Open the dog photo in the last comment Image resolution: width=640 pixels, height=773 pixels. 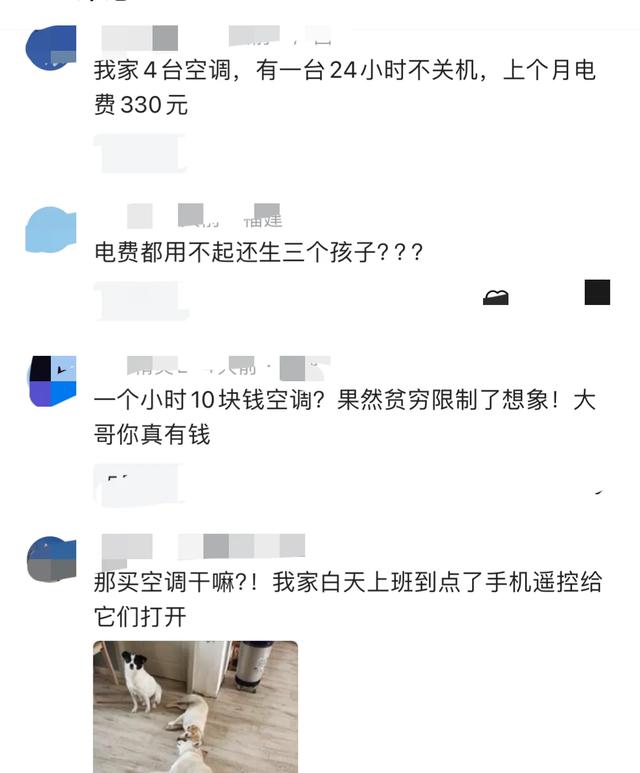coord(195,705)
